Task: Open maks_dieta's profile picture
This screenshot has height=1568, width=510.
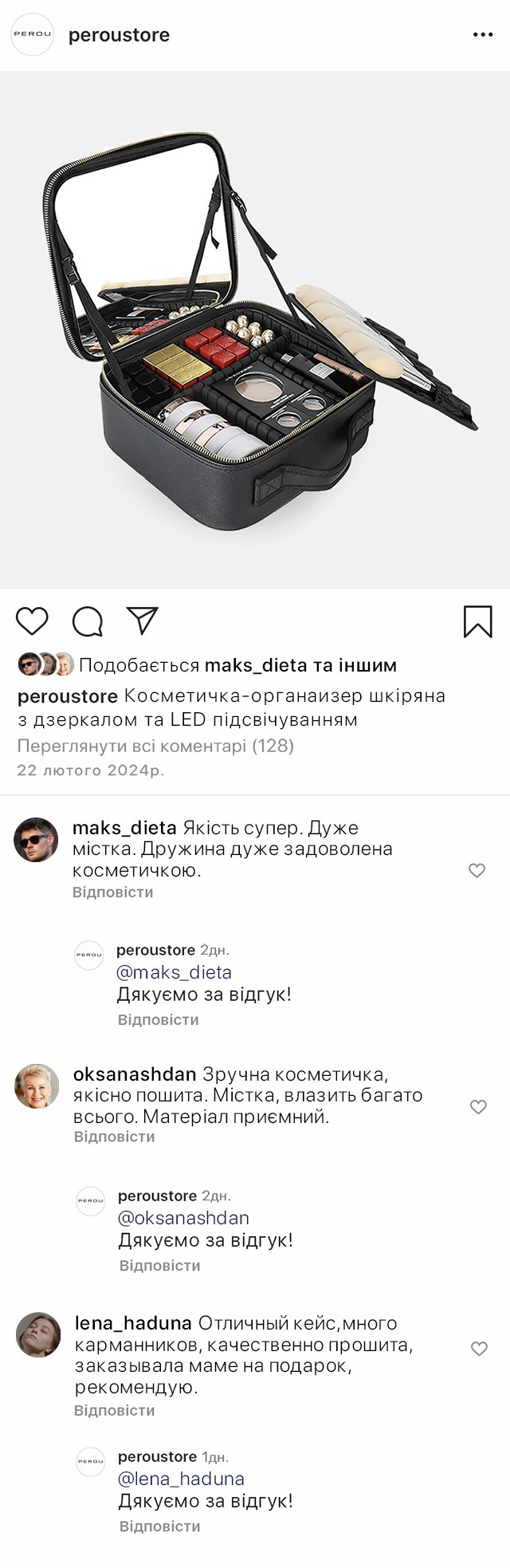Action: click(36, 840)
